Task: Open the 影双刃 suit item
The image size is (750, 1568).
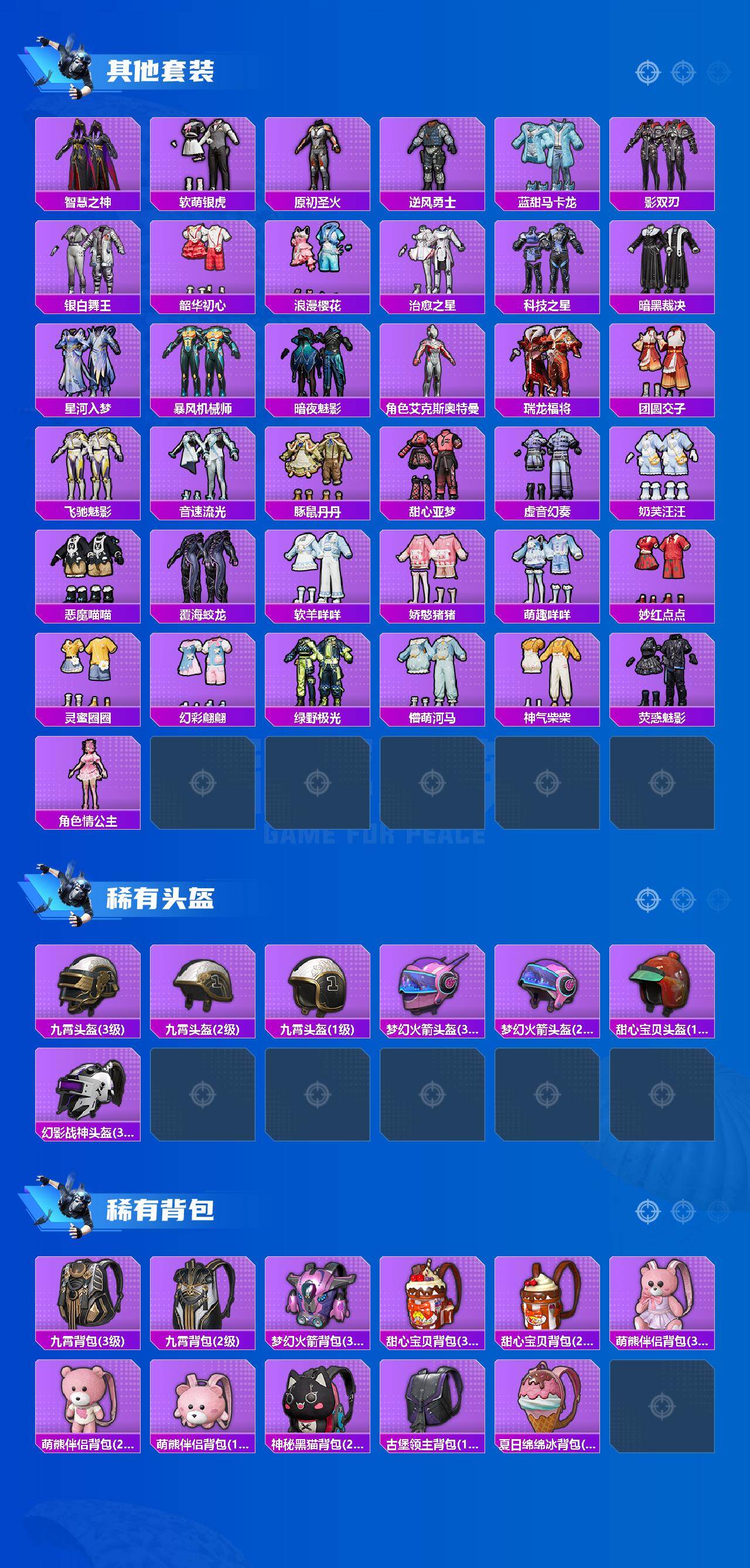Action: 667,155
